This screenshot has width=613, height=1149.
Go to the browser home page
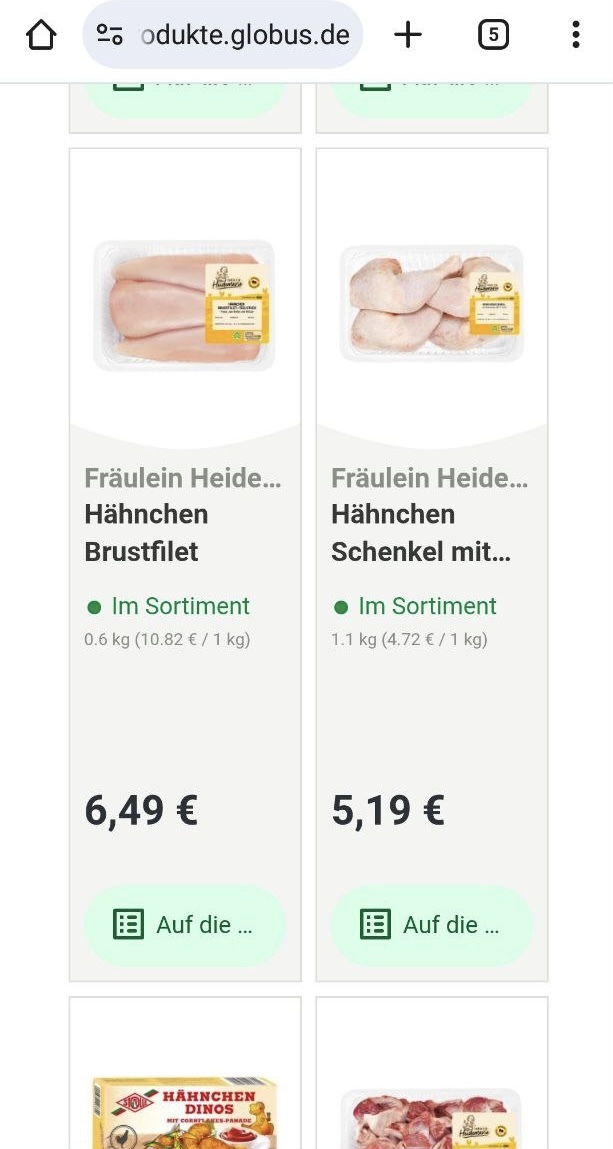point(41,36)
